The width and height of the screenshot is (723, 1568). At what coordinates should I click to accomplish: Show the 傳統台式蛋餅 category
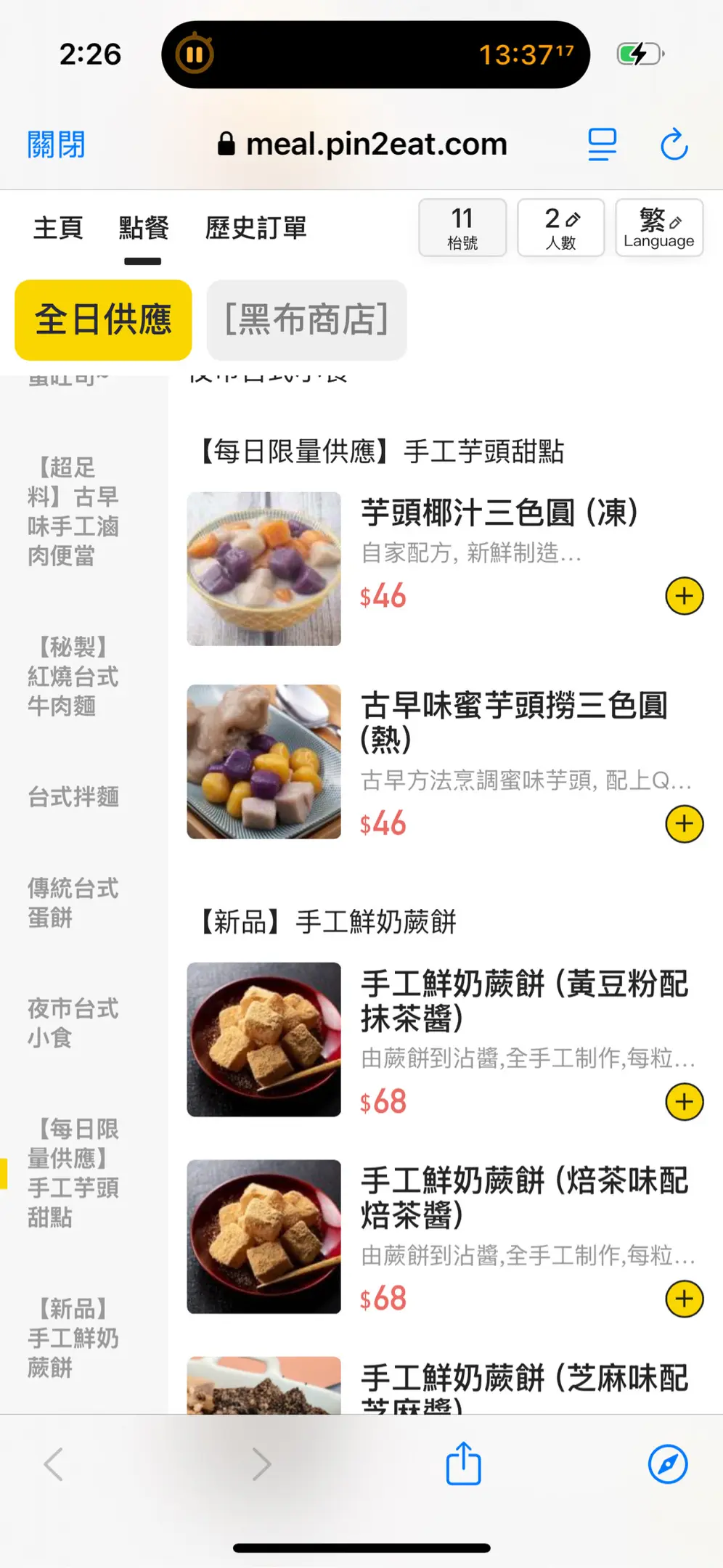[73, 902]
